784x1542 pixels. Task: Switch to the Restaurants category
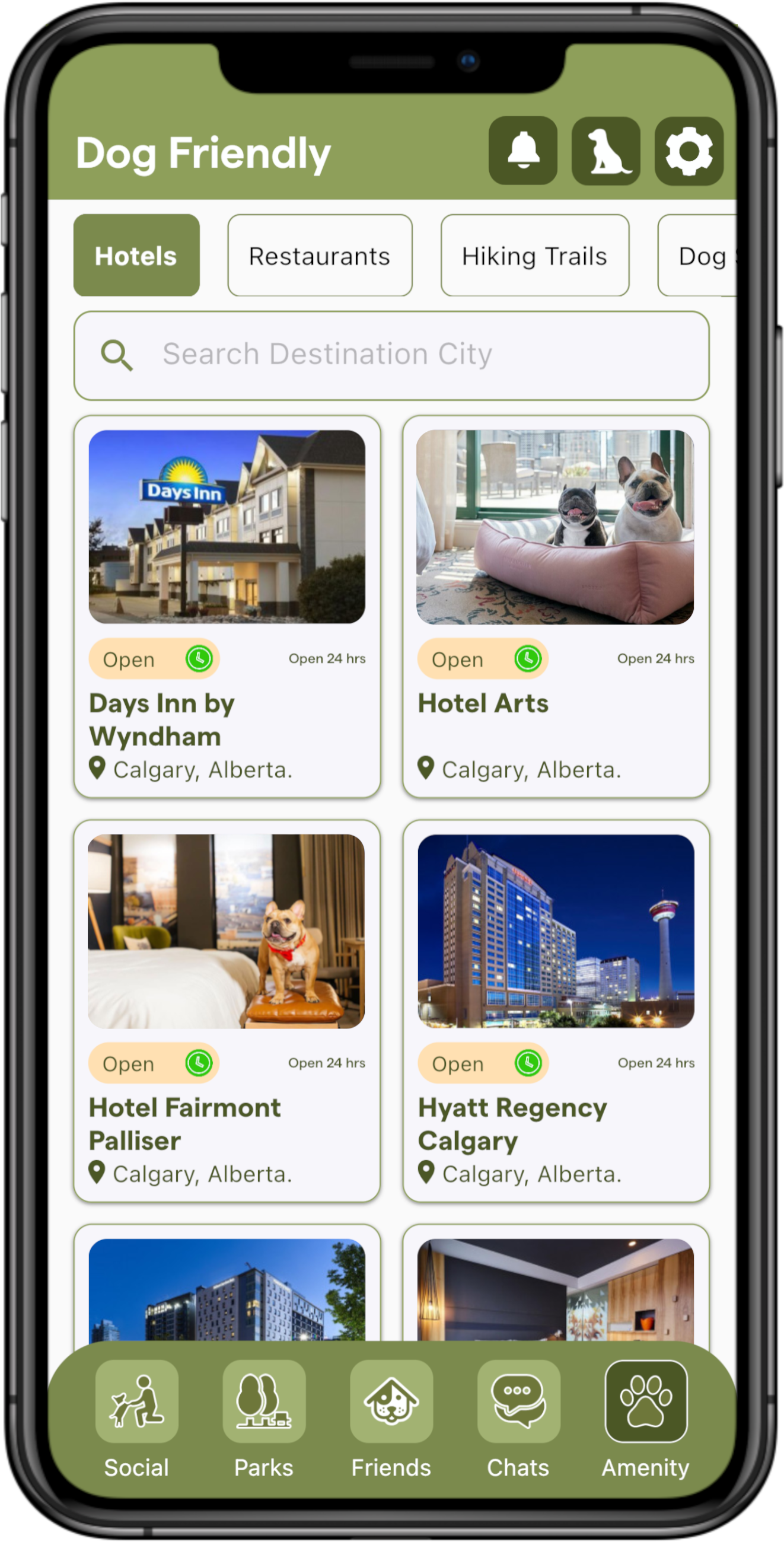[320, 256]
